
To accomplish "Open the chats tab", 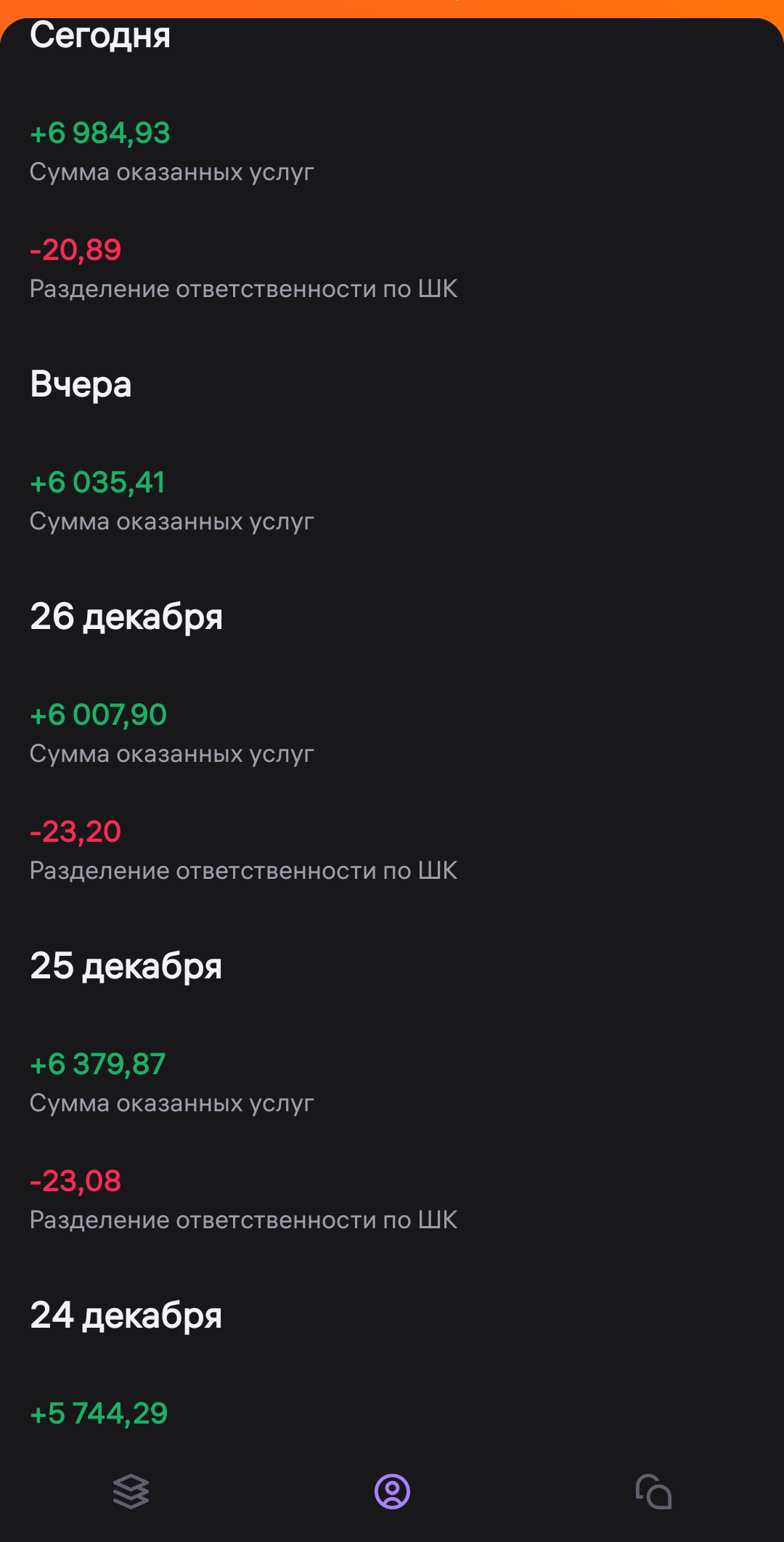I will tap(653, 1491).
